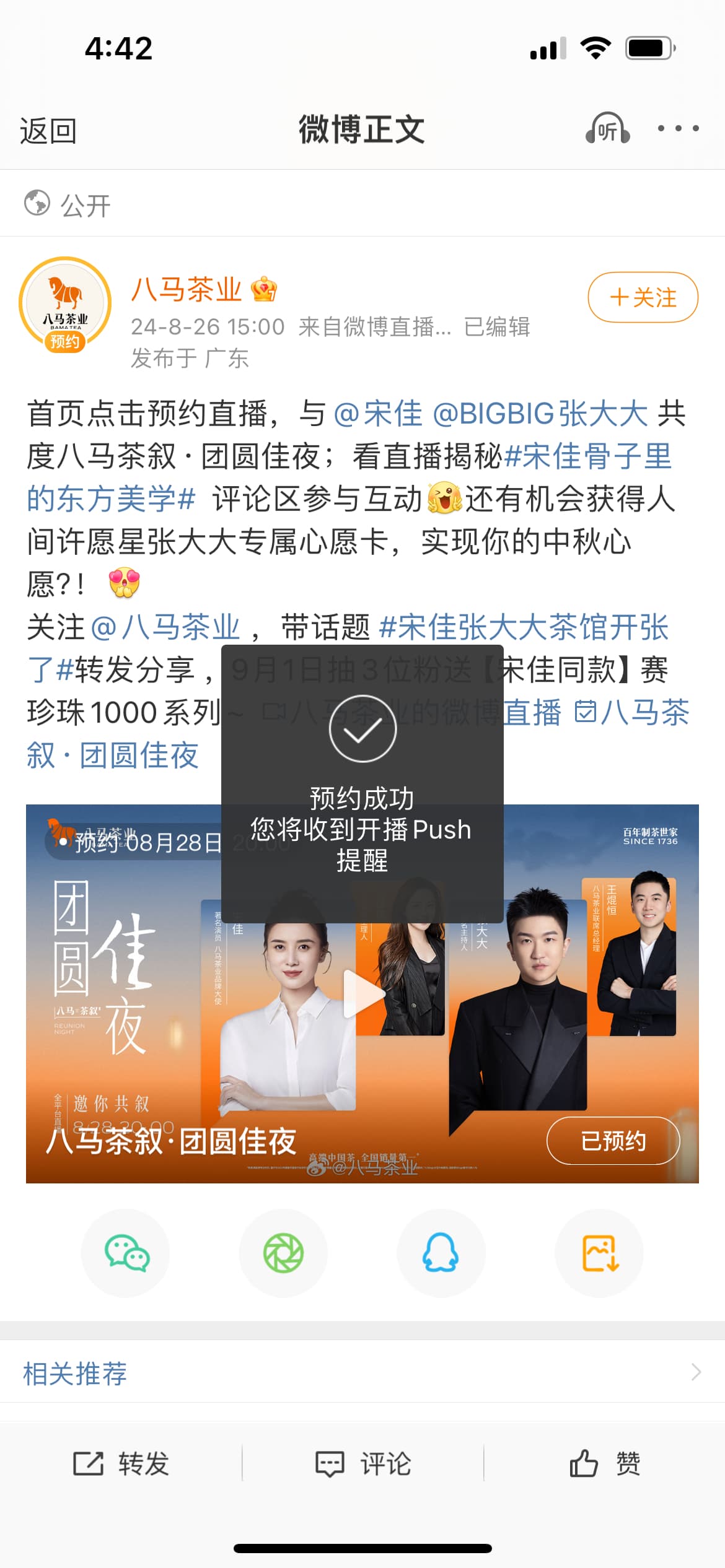Viewport: 725px width, 1568px height.
Task: Share post to WeChat
Action: click(126, 1253)
